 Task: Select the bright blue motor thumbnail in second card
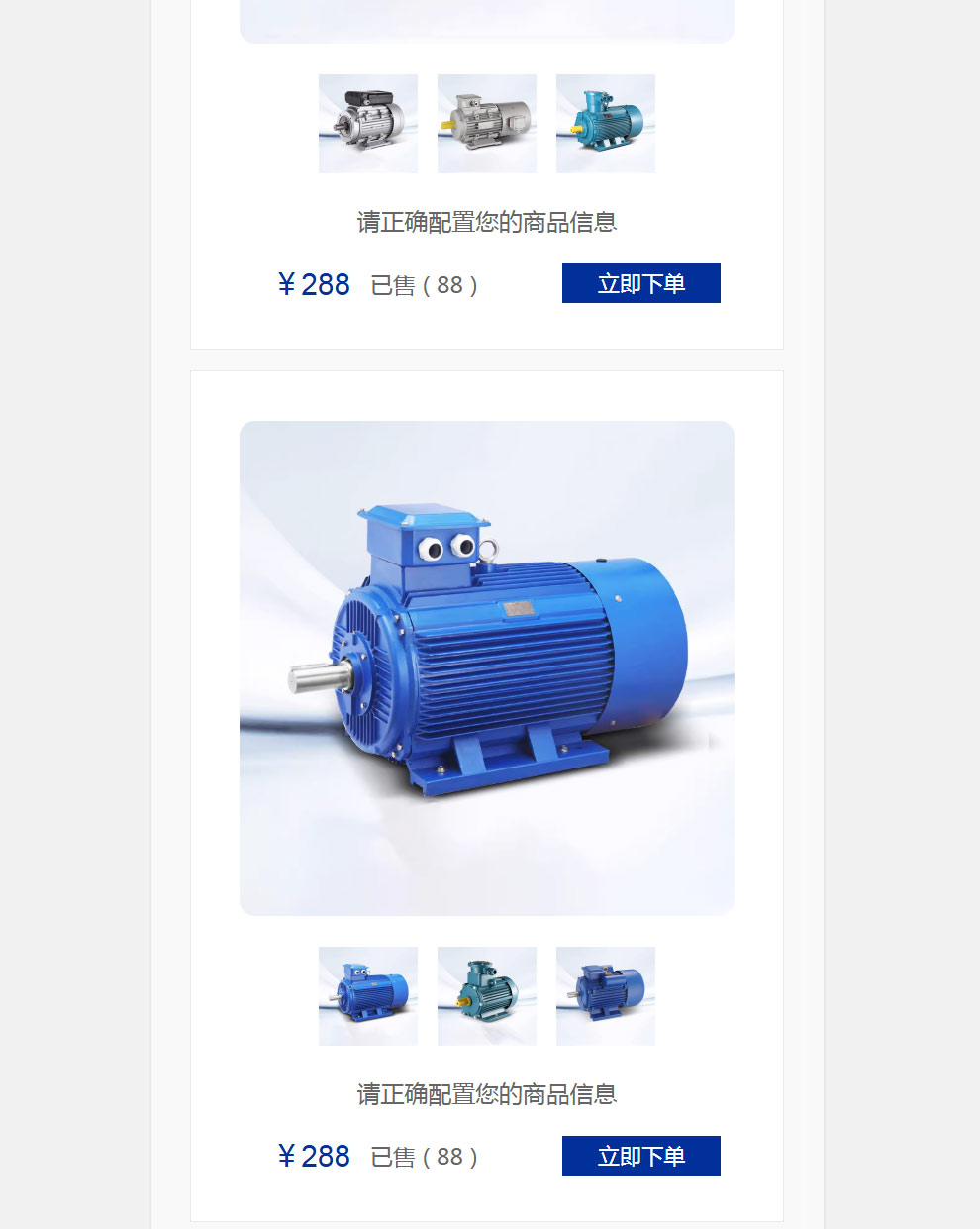(x=368, y=995)
